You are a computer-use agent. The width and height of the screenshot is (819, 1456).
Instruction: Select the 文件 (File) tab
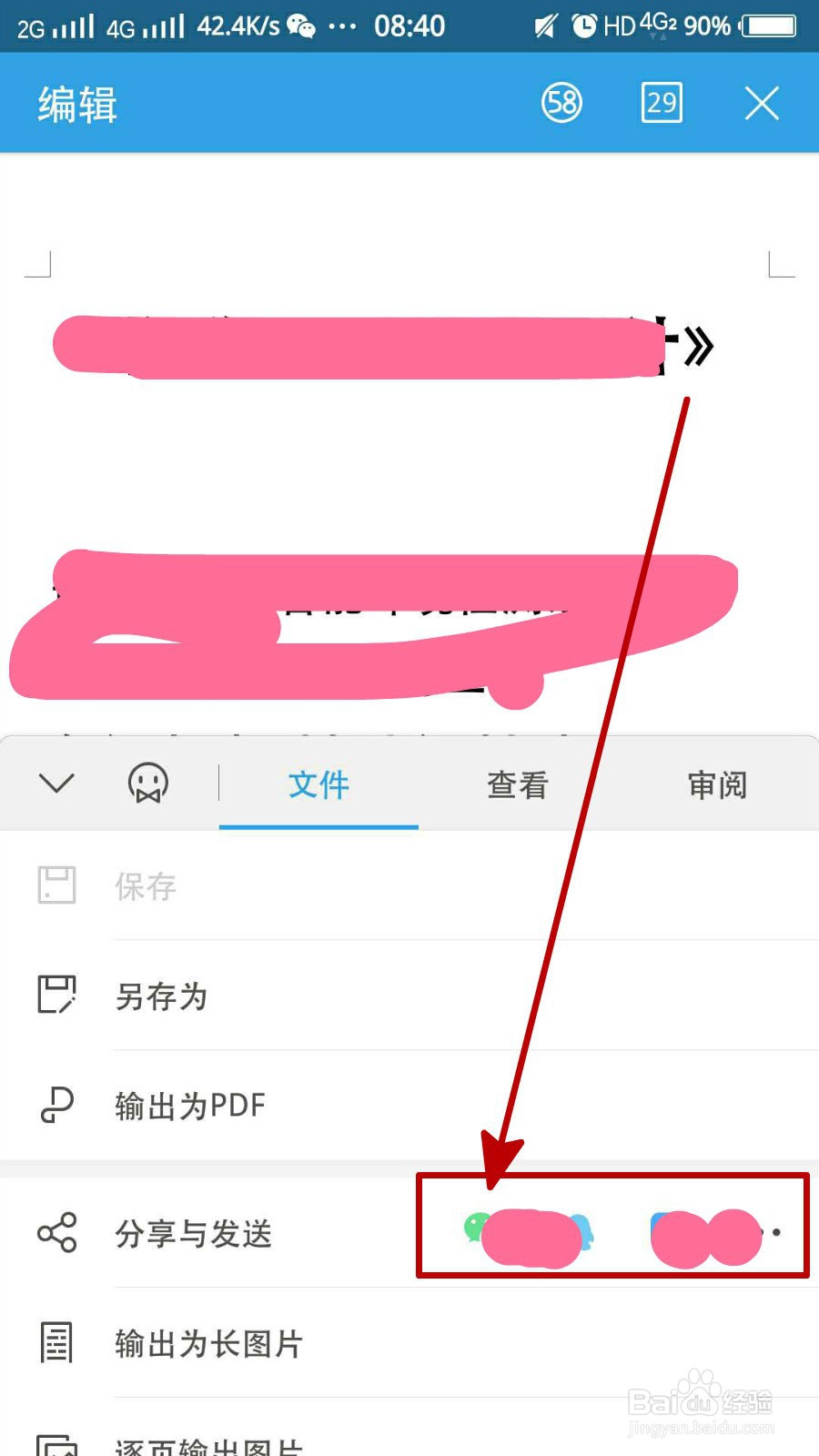[x=318, y=784]
